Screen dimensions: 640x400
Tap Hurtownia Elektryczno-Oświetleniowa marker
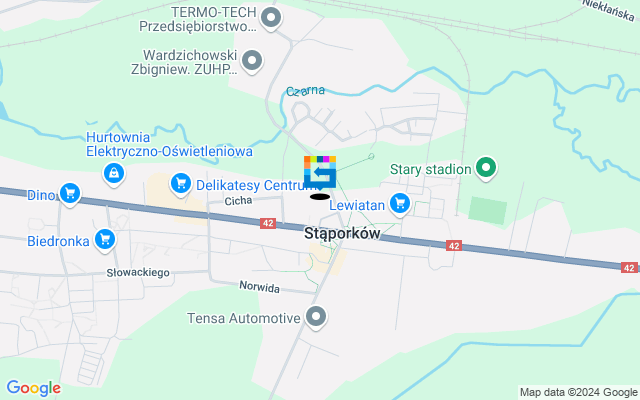point(115,174)
